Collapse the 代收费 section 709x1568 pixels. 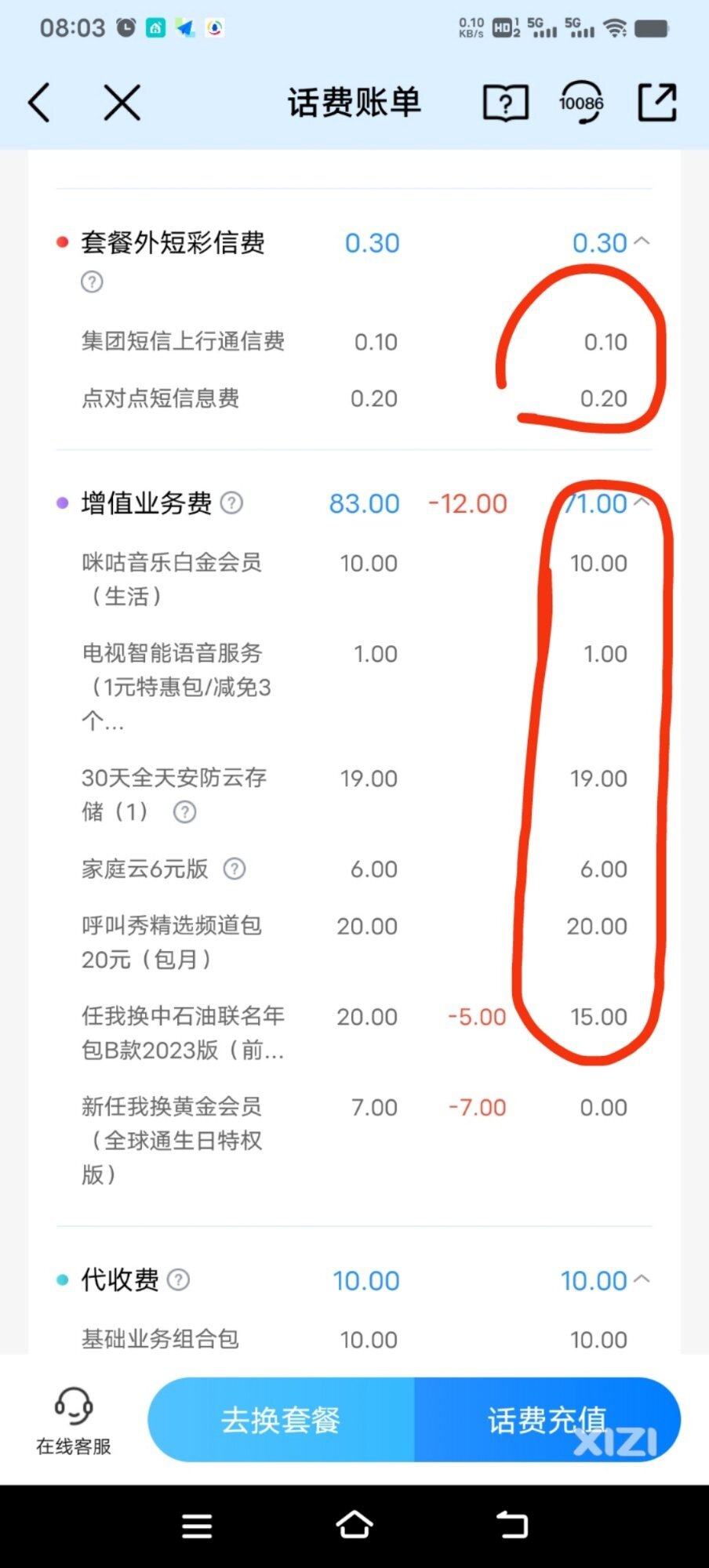tap(642, 1279)
